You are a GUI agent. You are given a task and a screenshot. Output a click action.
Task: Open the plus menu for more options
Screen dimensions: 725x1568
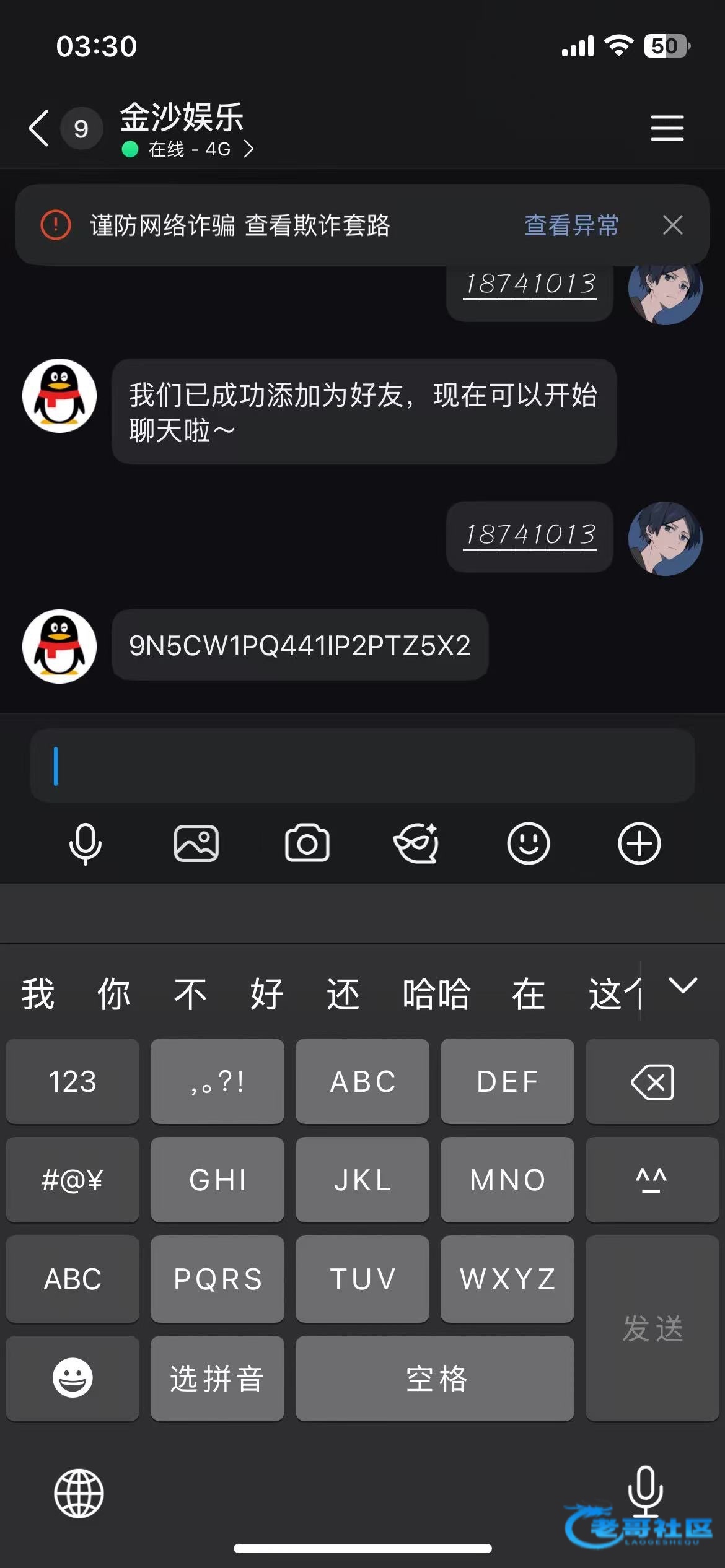tap(639, 843)
